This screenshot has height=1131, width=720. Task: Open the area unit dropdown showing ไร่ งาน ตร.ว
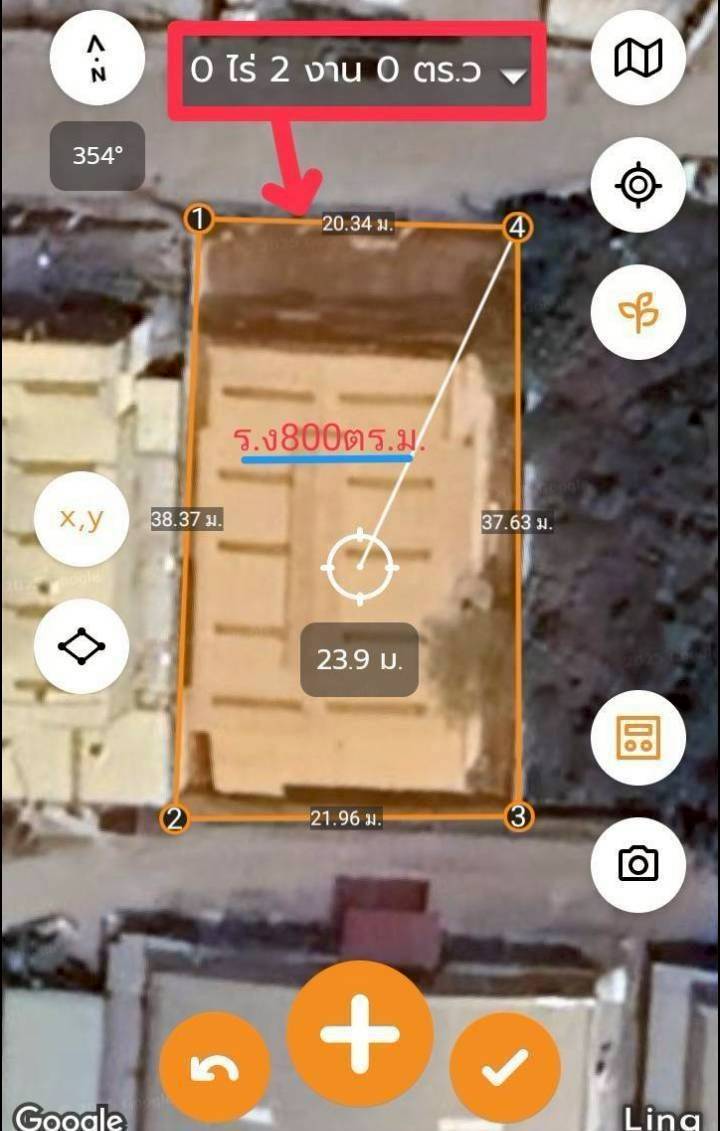click(x=357, y=72)
